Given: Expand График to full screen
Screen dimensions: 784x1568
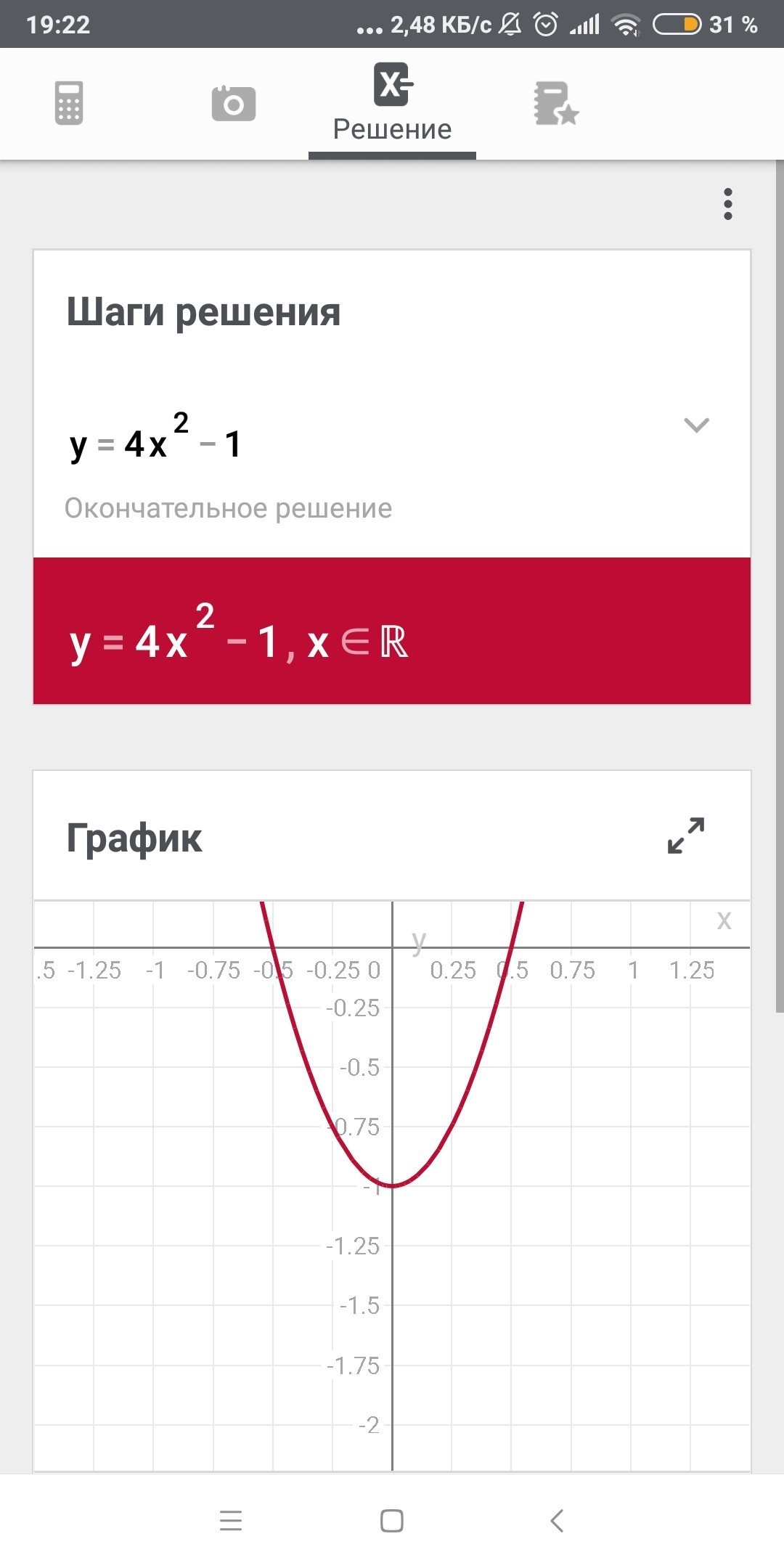Looking at the screenshot, I should [686, 836].
